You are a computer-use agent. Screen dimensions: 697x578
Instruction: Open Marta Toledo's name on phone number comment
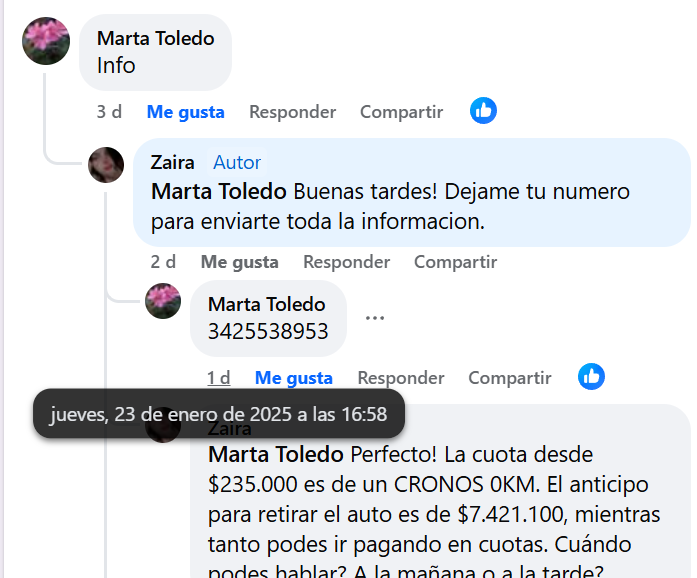[266, 304]
